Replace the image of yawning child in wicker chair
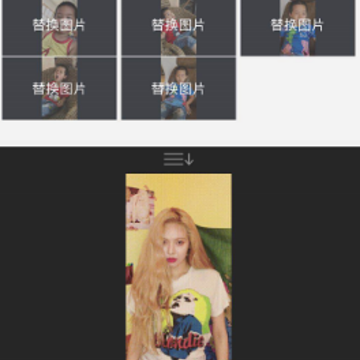The image size is (360, 360). pyautogui.click(x=59, y=88)
